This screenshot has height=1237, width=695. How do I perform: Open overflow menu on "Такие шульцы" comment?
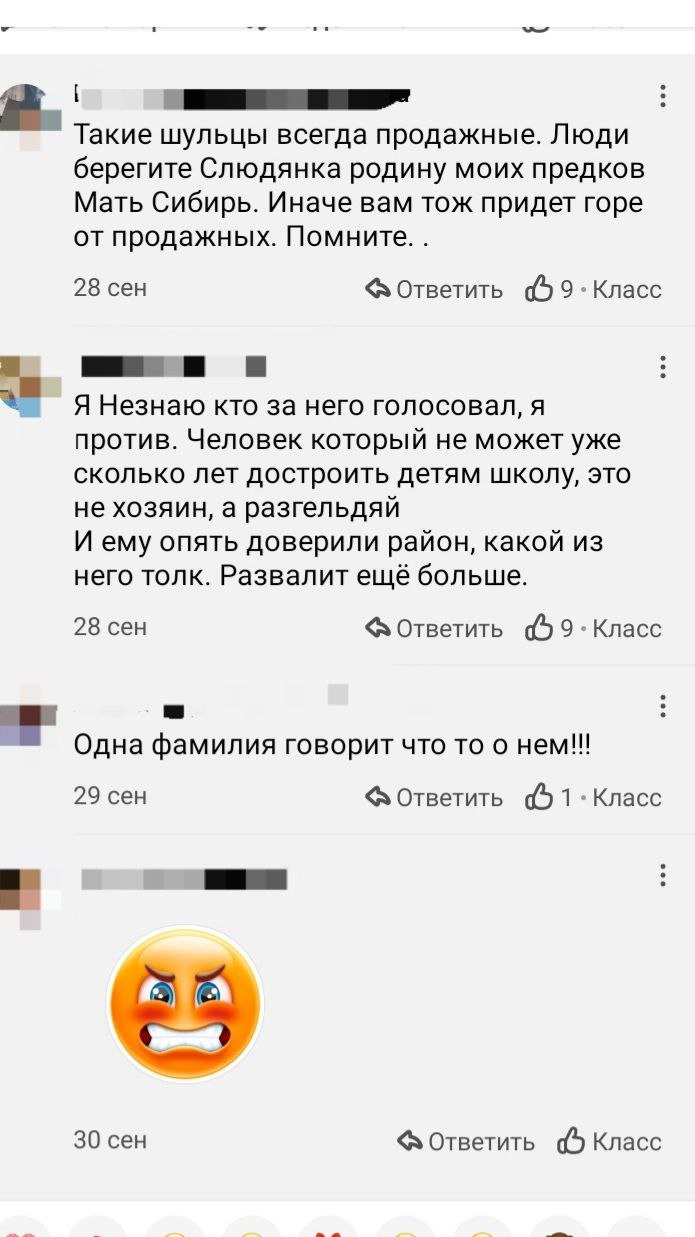[662, 97]
